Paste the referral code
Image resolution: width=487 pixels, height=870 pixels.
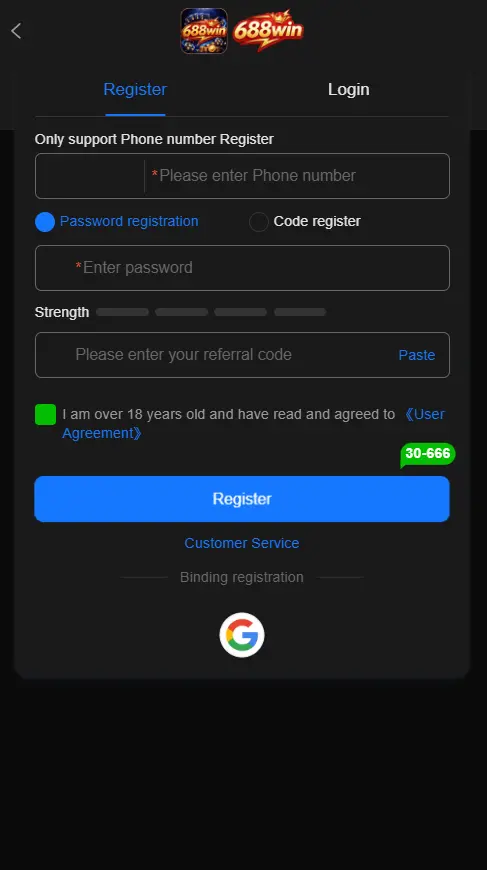click(x=417, y=355)
